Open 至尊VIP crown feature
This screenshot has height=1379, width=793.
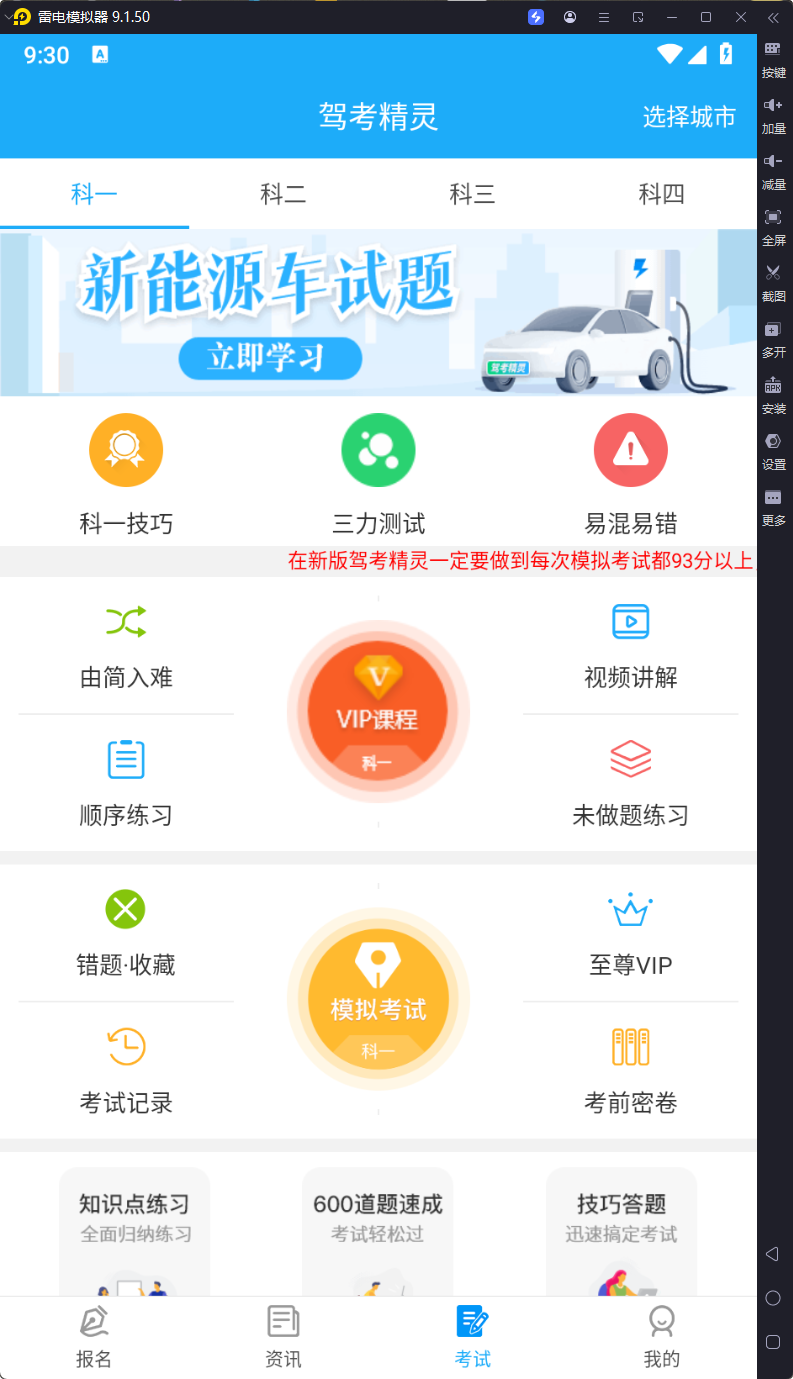click(x=630, y=933)
